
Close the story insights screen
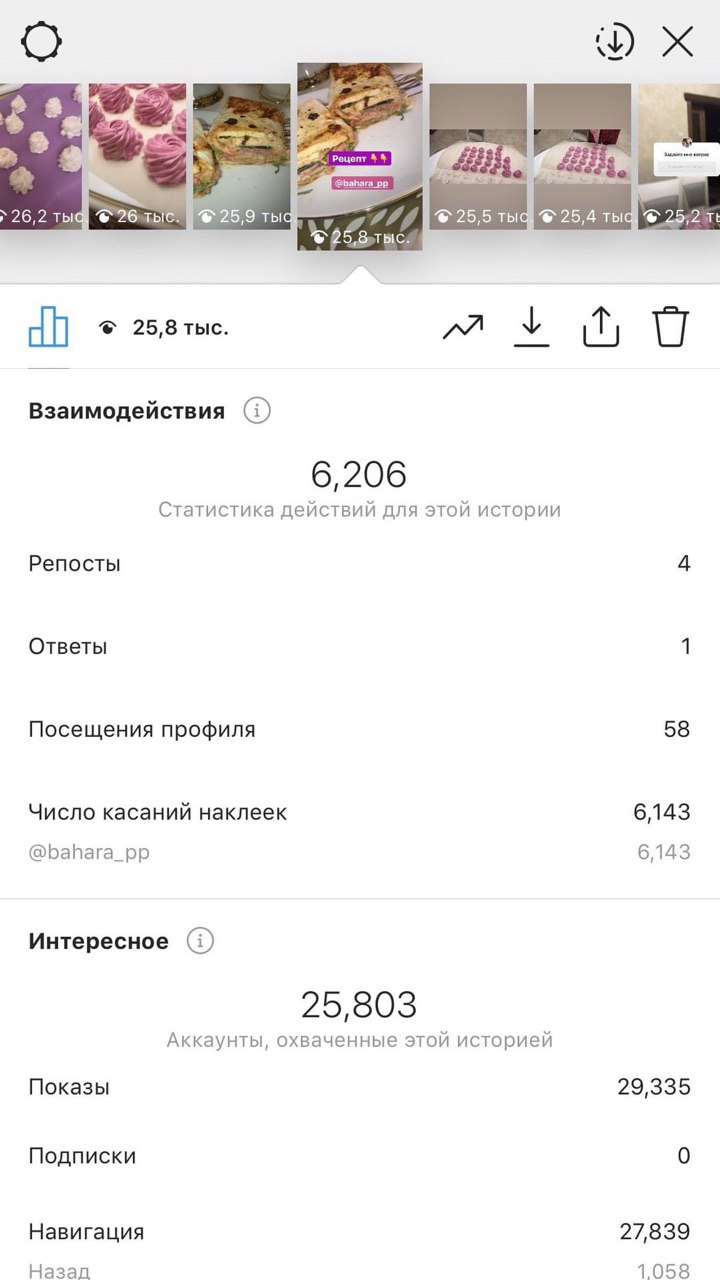[x=677, y=42]
